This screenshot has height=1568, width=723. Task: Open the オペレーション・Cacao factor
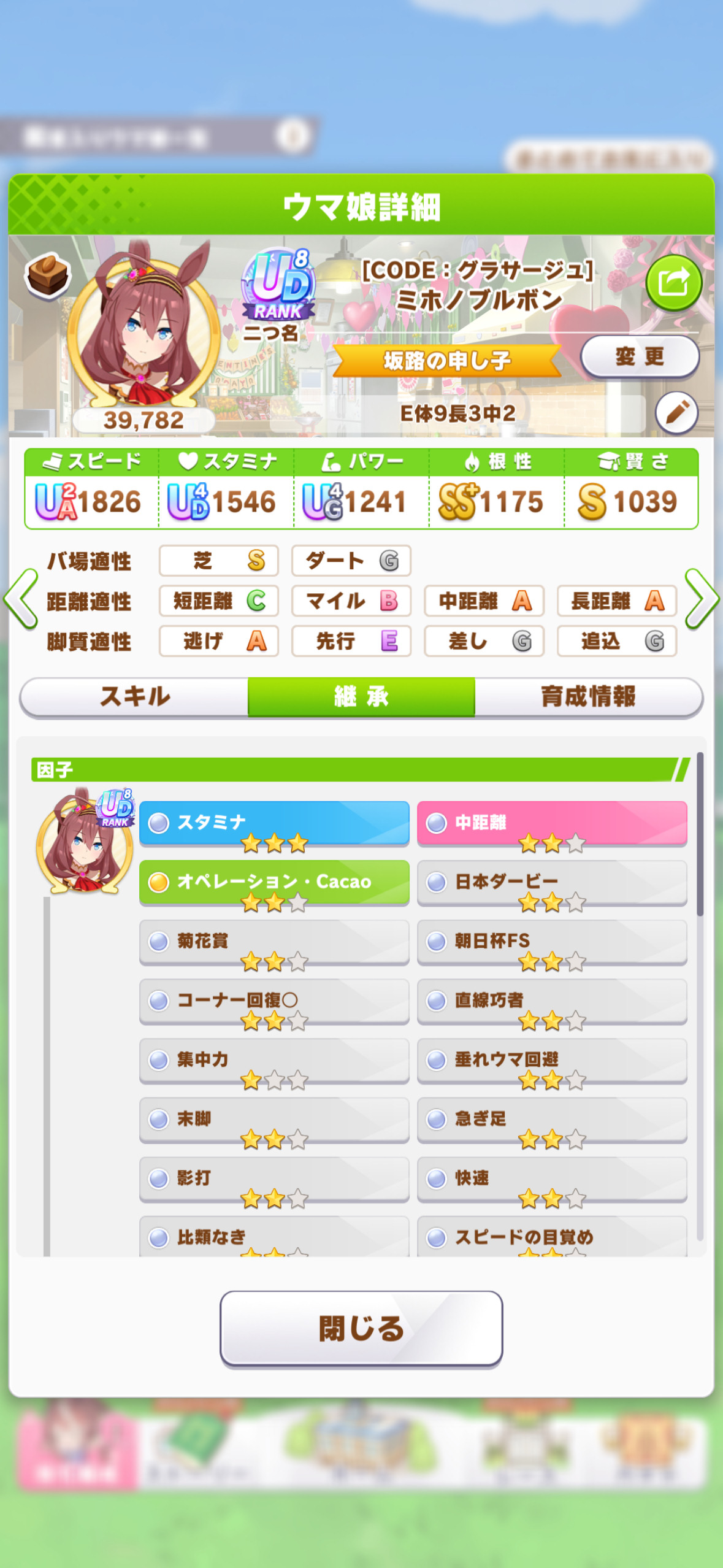click(x=274, y=882)
